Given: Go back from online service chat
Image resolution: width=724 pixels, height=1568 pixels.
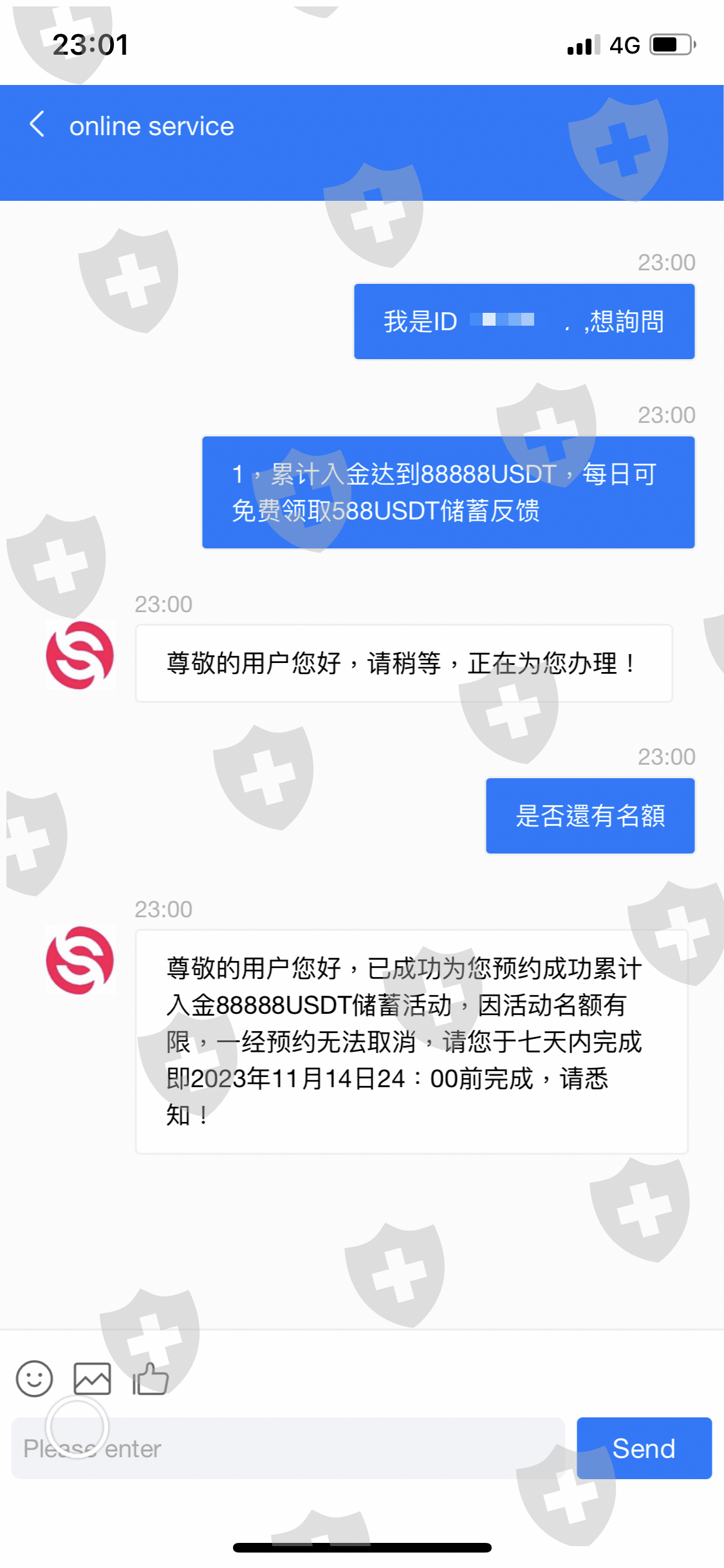Looking at the screenshot, I should coord(37,124).
